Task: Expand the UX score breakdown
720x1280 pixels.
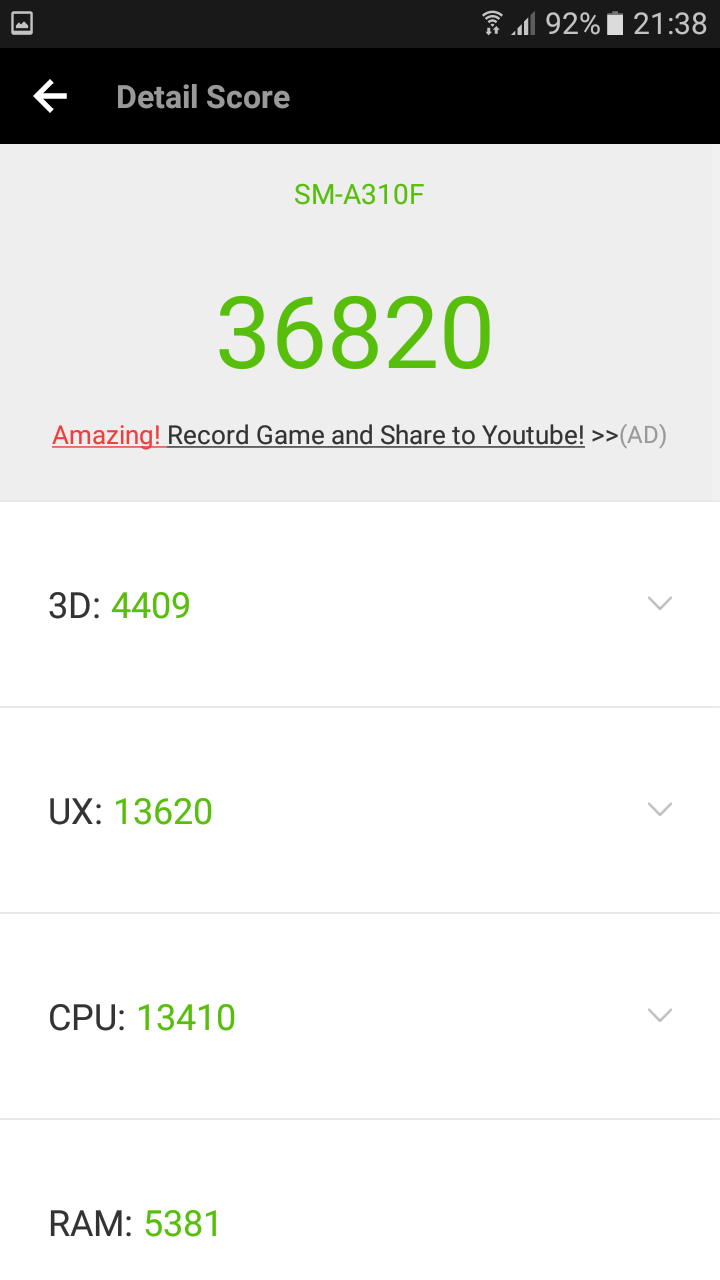Action: [659, 809]
